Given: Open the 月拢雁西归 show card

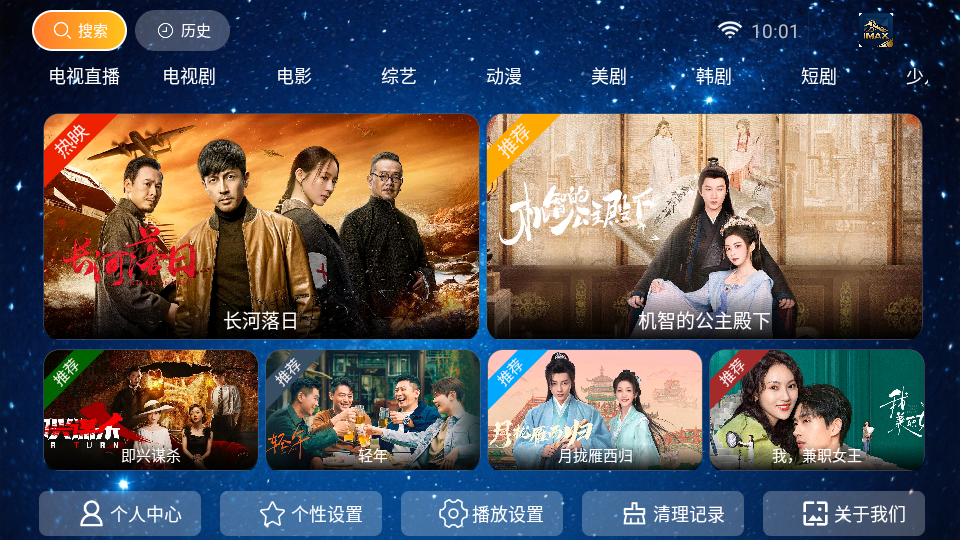Looking at the screenshot, I should coord(595,410).
